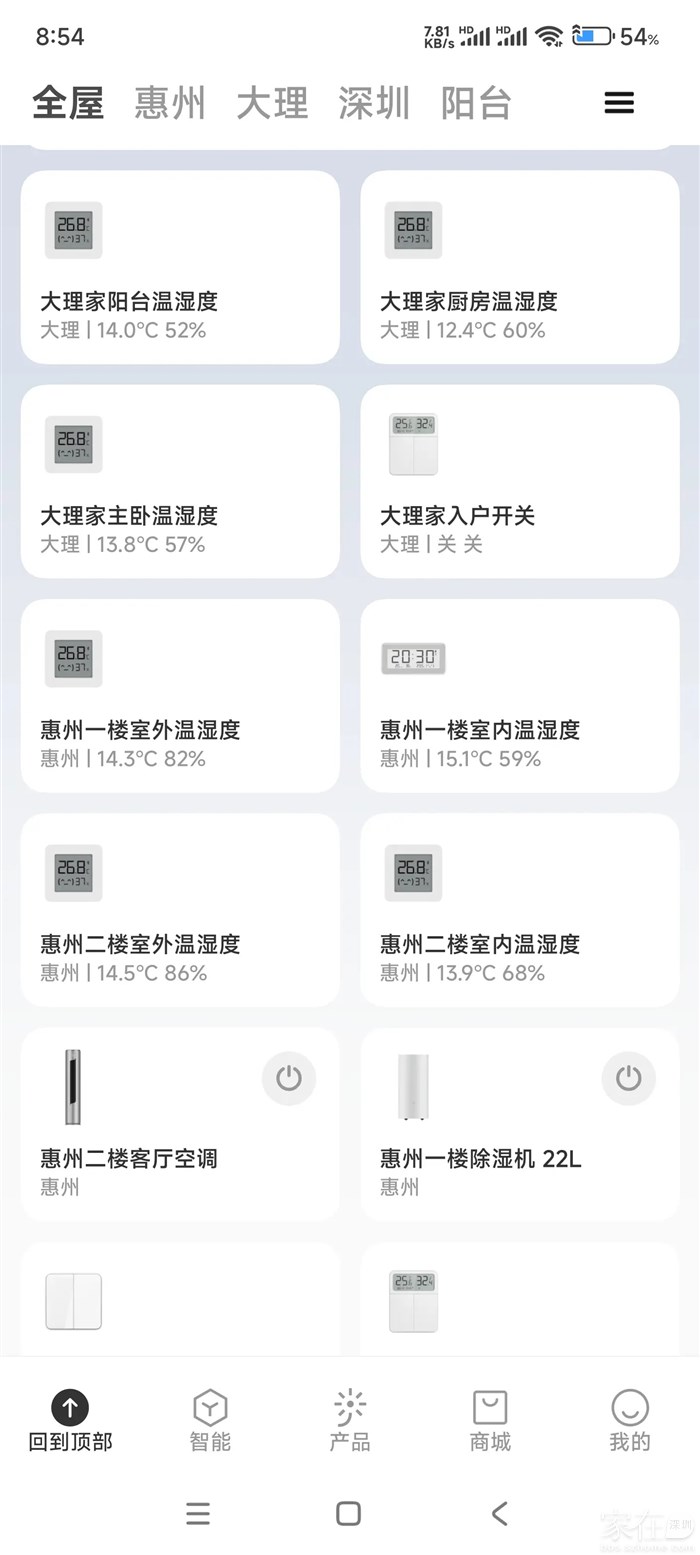Open the 我的 profile tab
The width and height of the screenshot is (700, 1555).
click(630, 1420)
